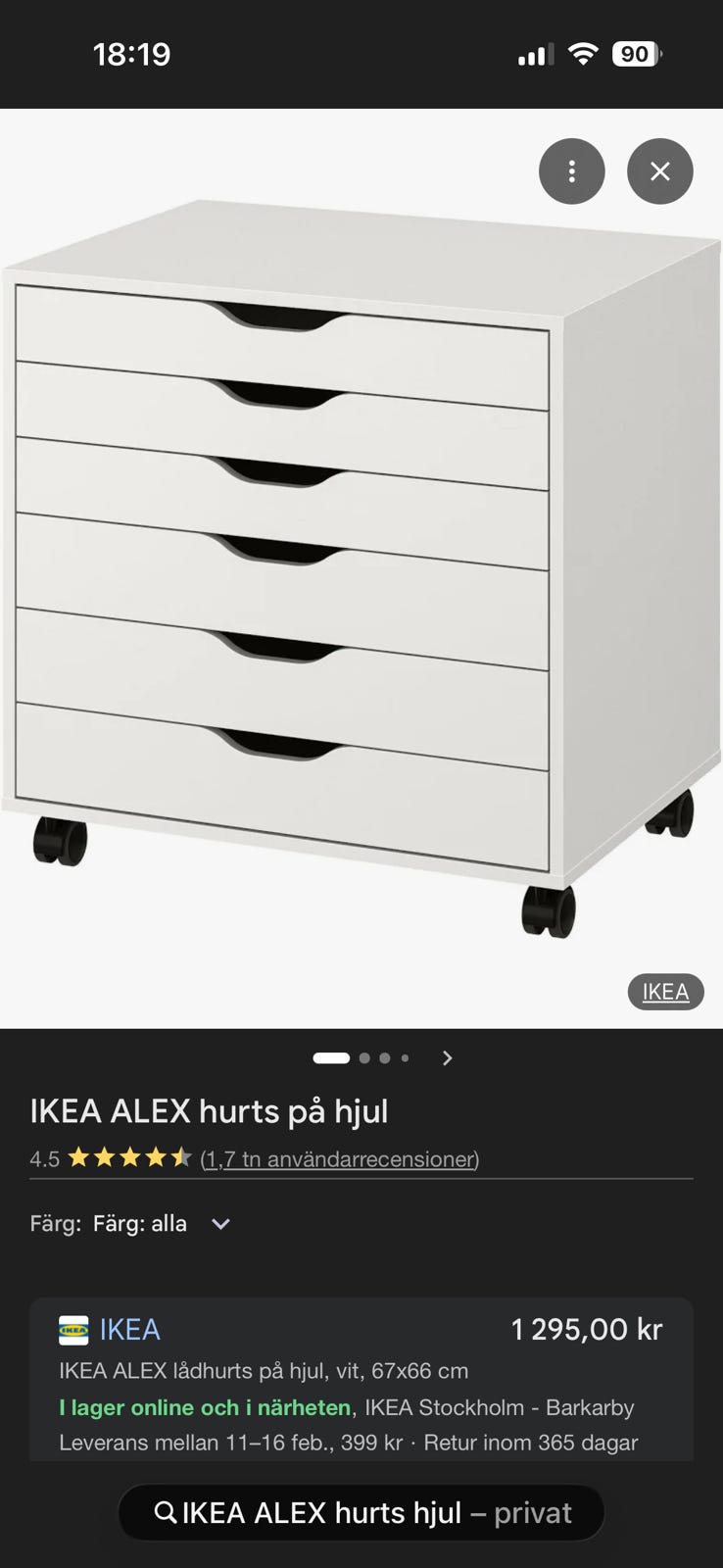723x1568 pixels.
Task: Click the Wi-Fi icon in the status bar
Action: 582,54
